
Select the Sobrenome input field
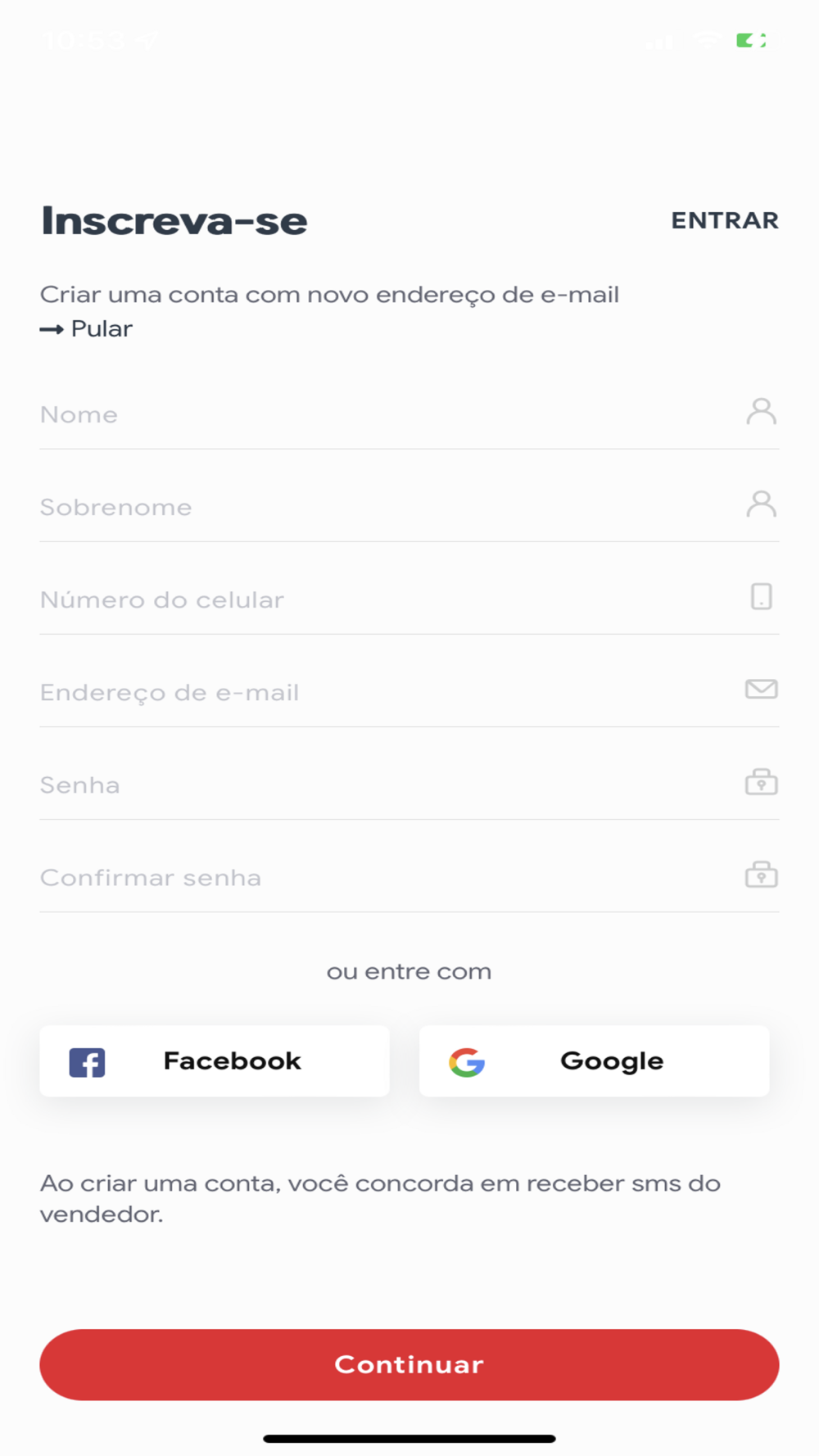pyautogui.click(x=409, y=506)
